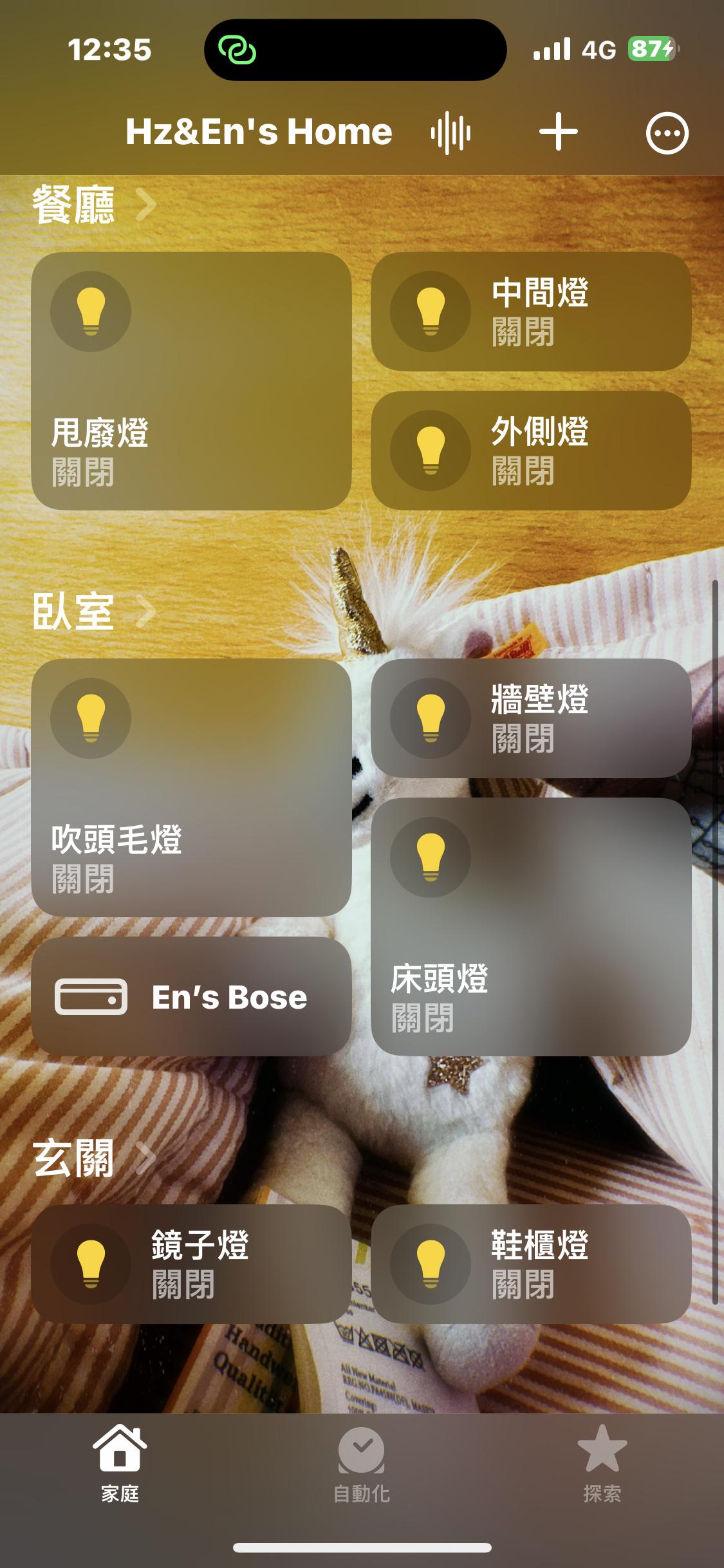Open the more options ellipsis menu
724x1568 pixels.
(667, 133)
